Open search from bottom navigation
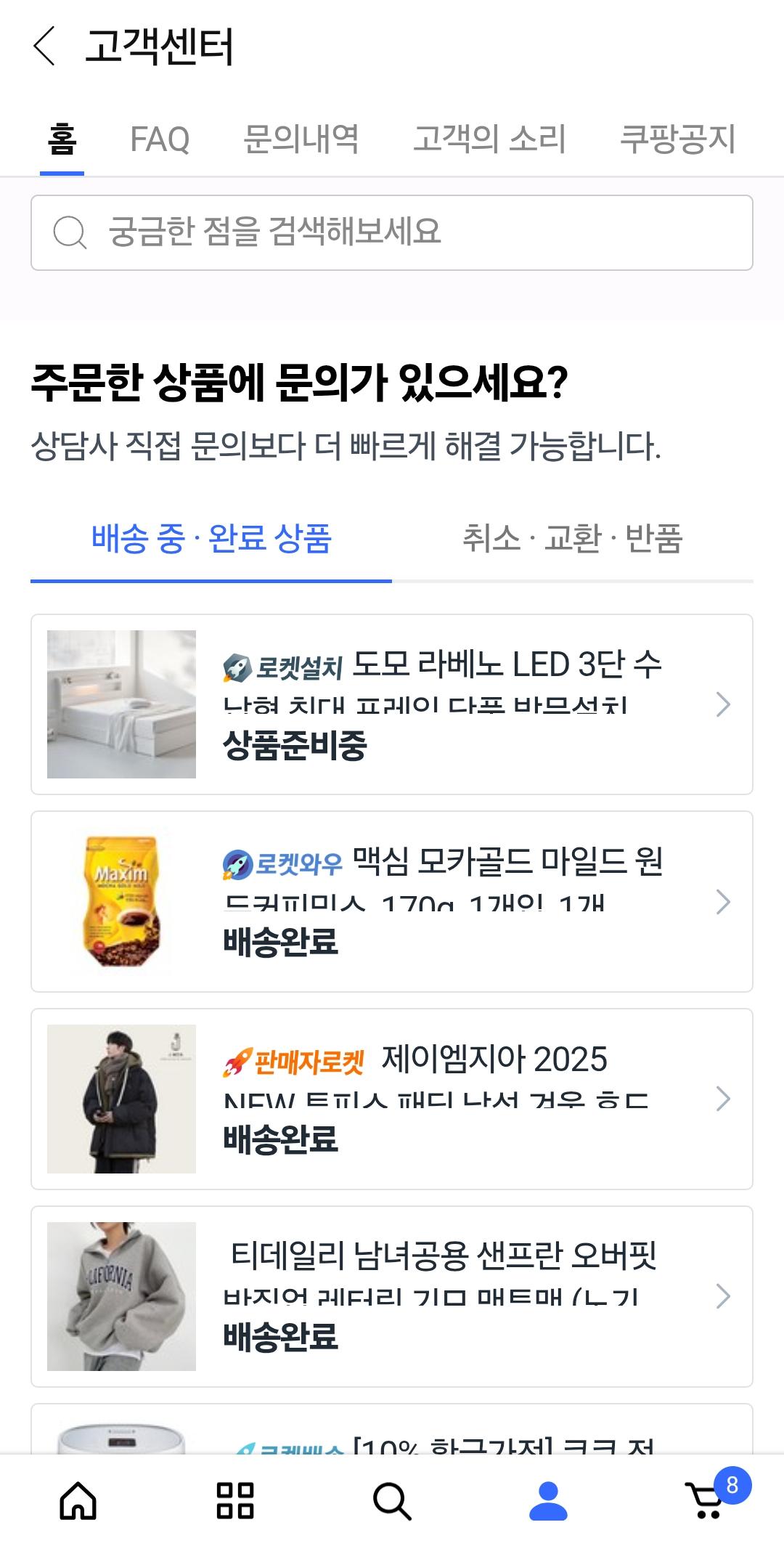This screenshot has height=1554, width=784. (x=392, y=1500)
